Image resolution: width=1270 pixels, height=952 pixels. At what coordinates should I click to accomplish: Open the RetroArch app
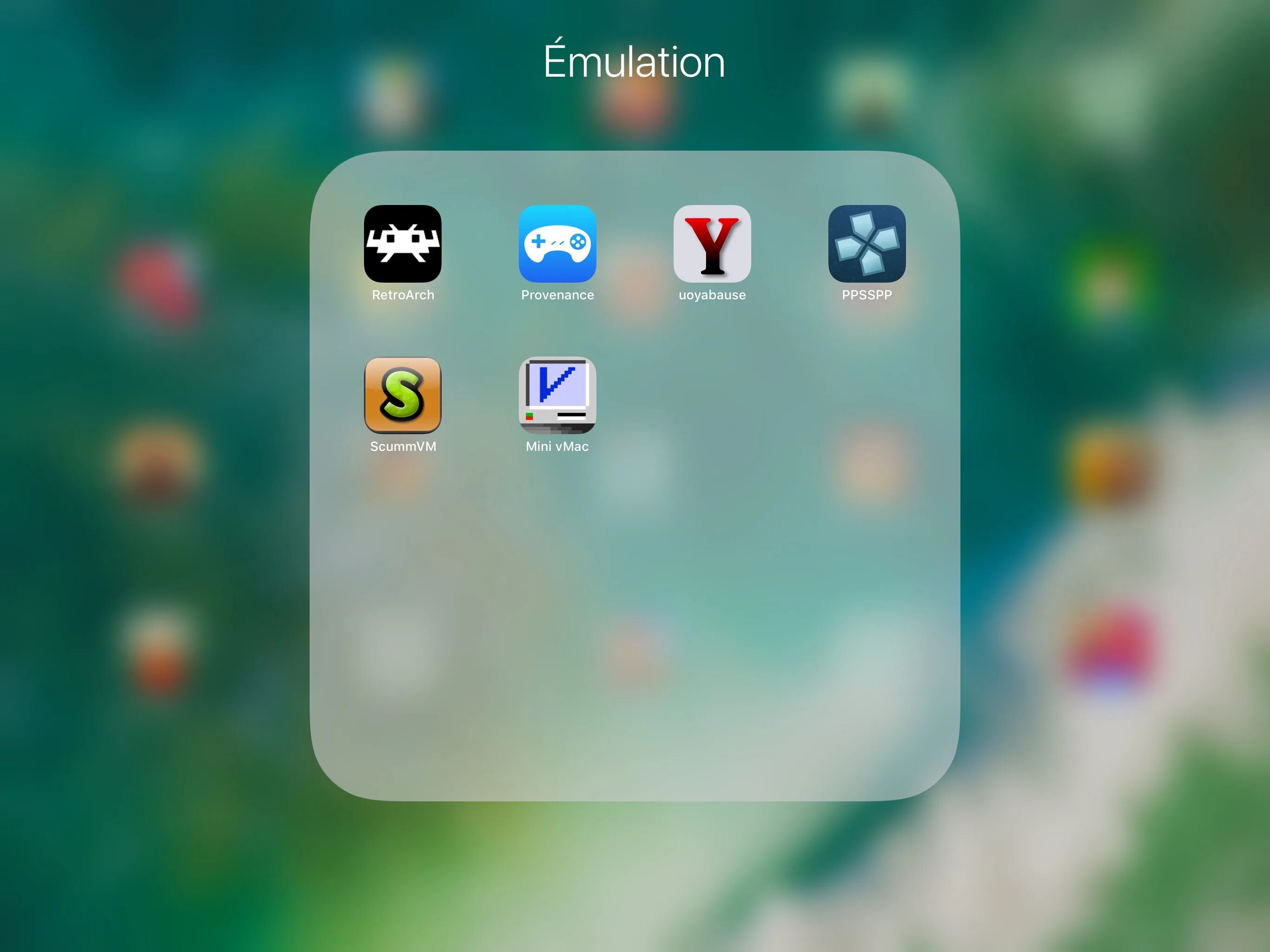(x=403, y=244)
